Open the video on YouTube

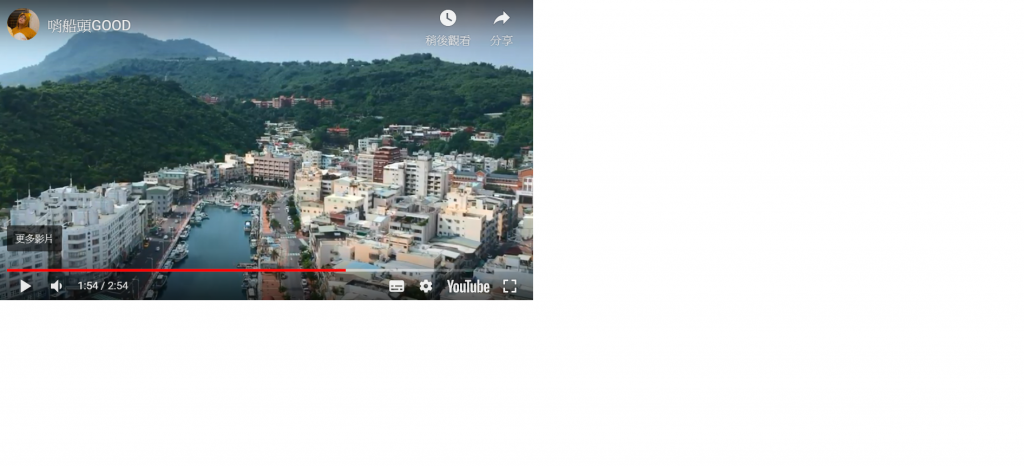point(468,286)
